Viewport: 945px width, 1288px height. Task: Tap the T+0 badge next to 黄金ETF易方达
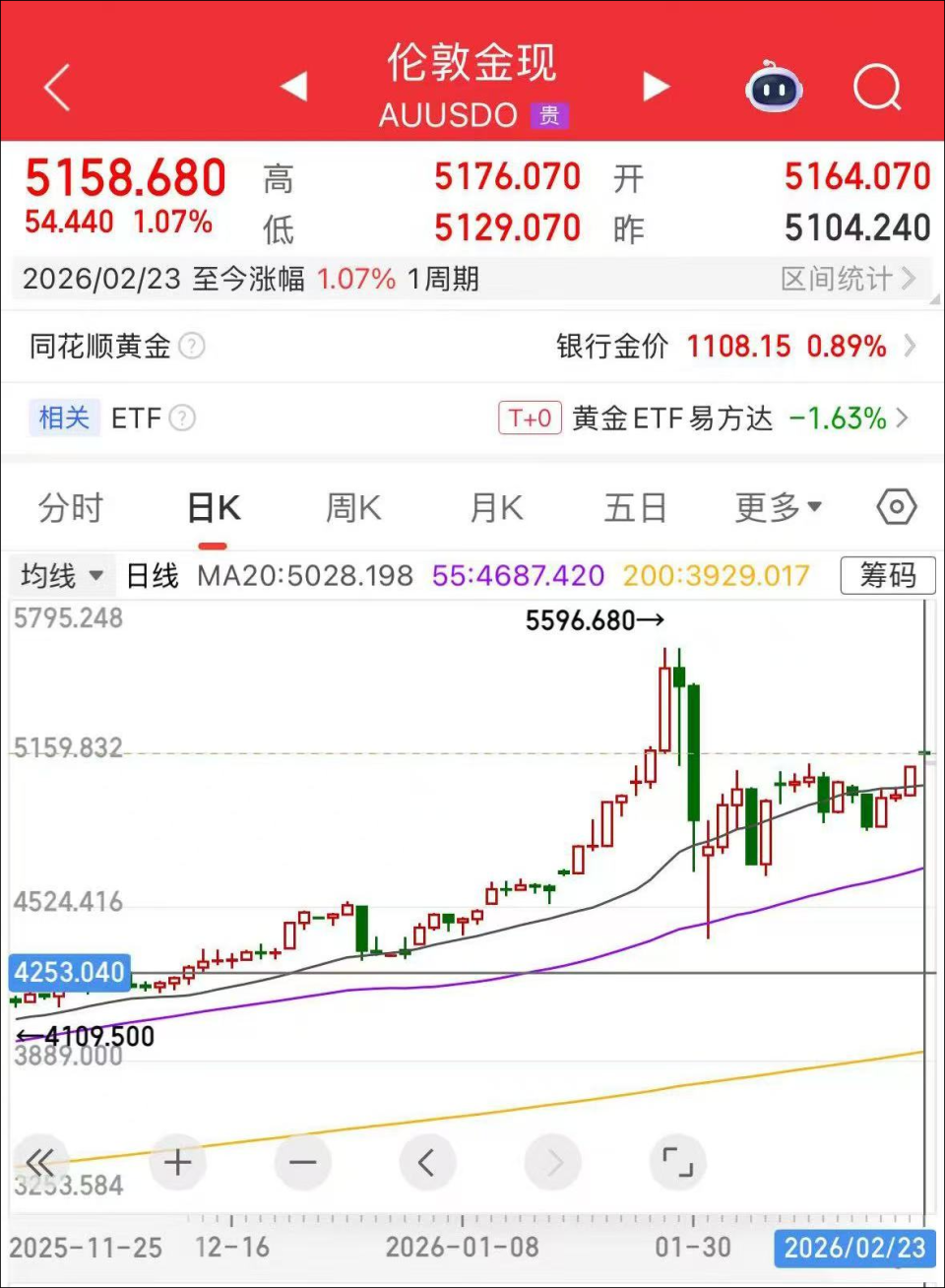coord(530,418)
